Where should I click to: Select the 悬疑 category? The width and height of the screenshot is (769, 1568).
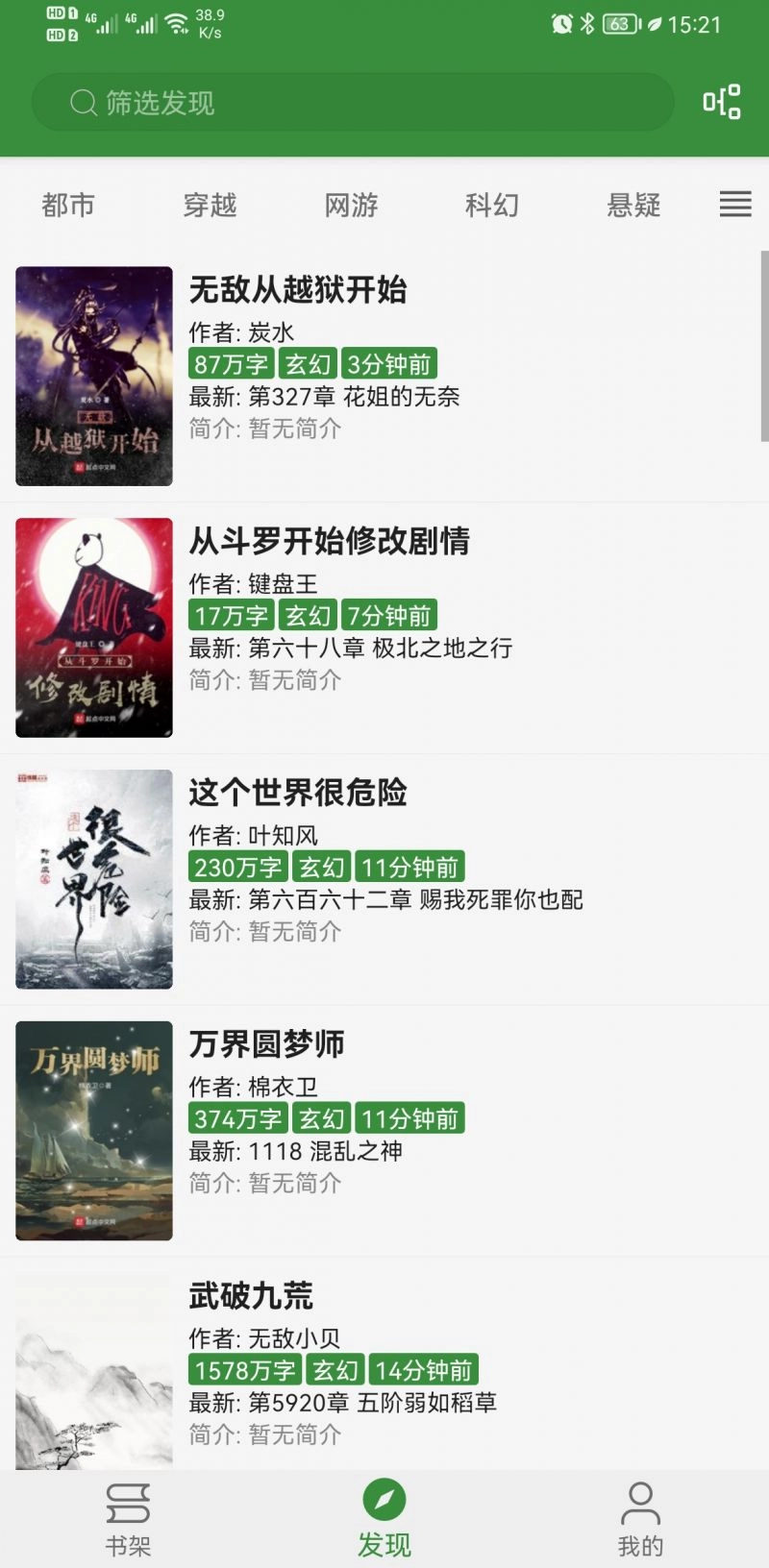point(634,205)
